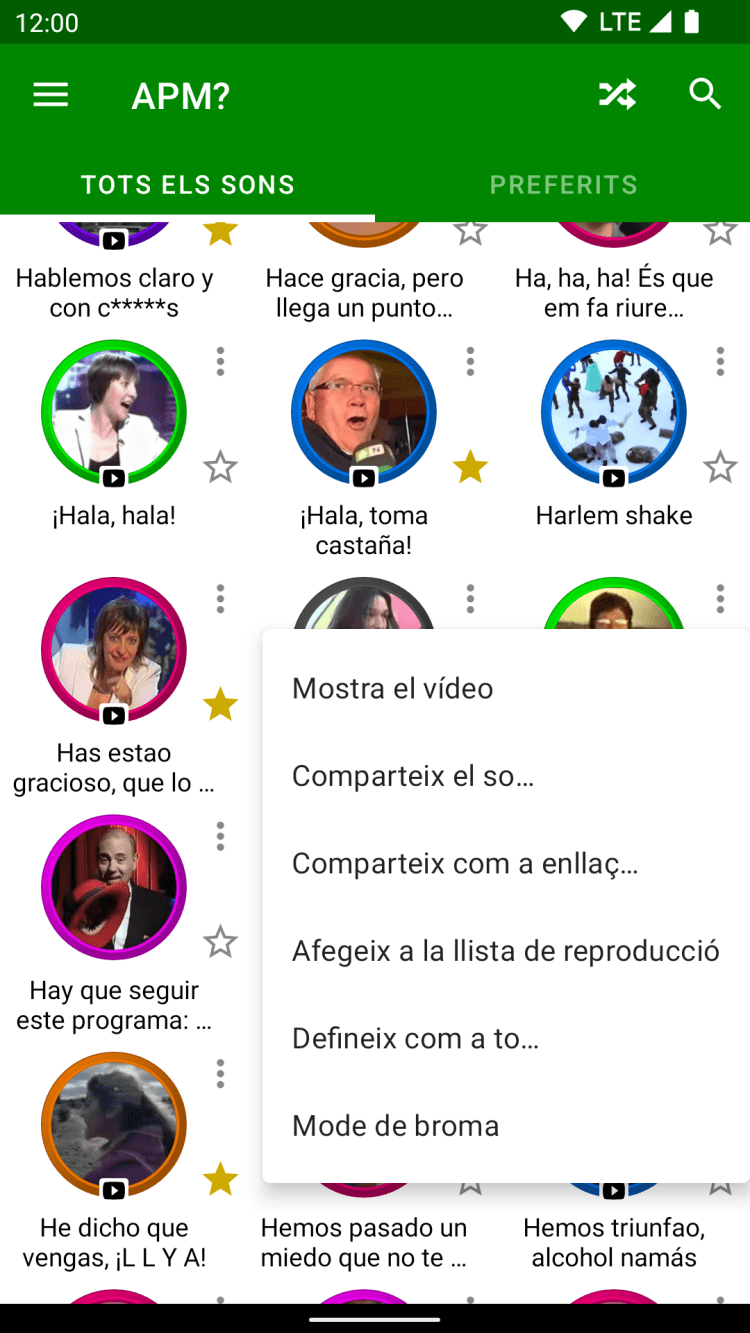The height and width of the screenshot is (1333, 750).
Task: Switch to the PREFERITS tab
Action: click(x=563, y=185)
